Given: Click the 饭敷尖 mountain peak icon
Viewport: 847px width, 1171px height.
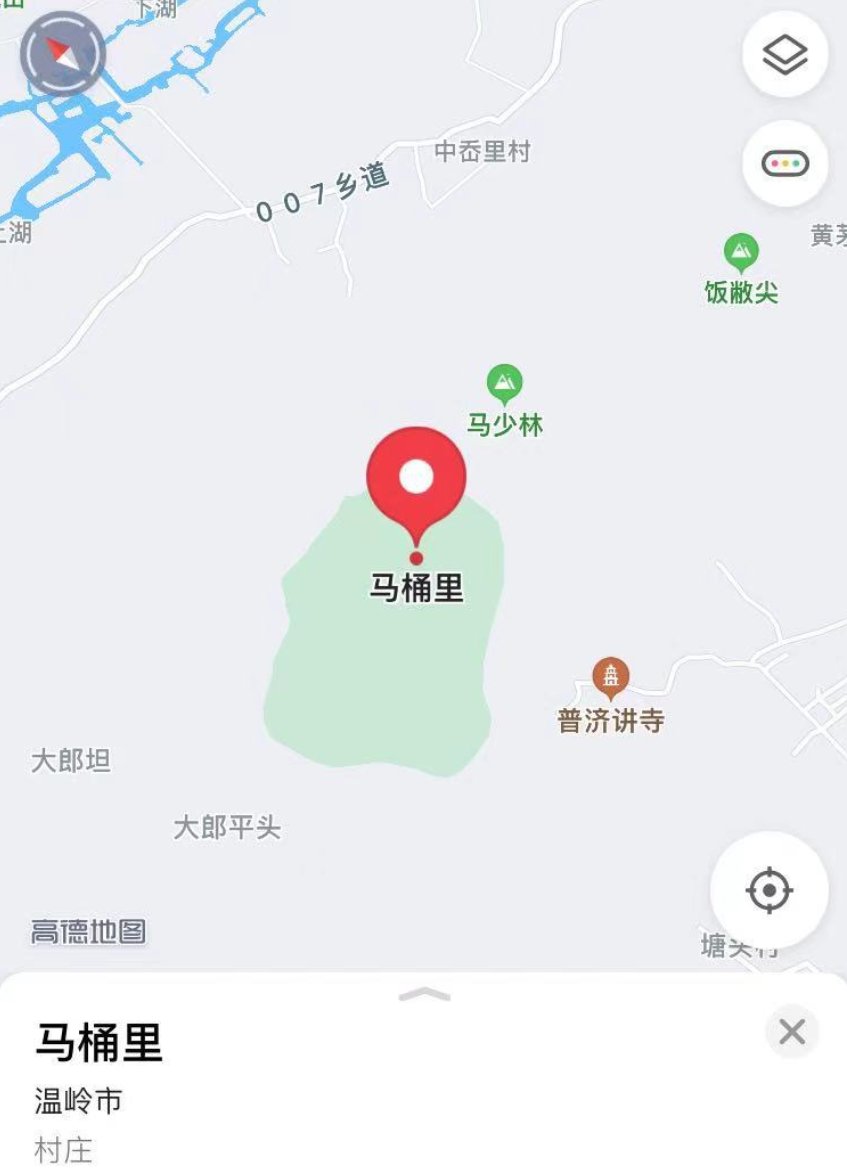Looking at the screenshot, I should point(739,251).
